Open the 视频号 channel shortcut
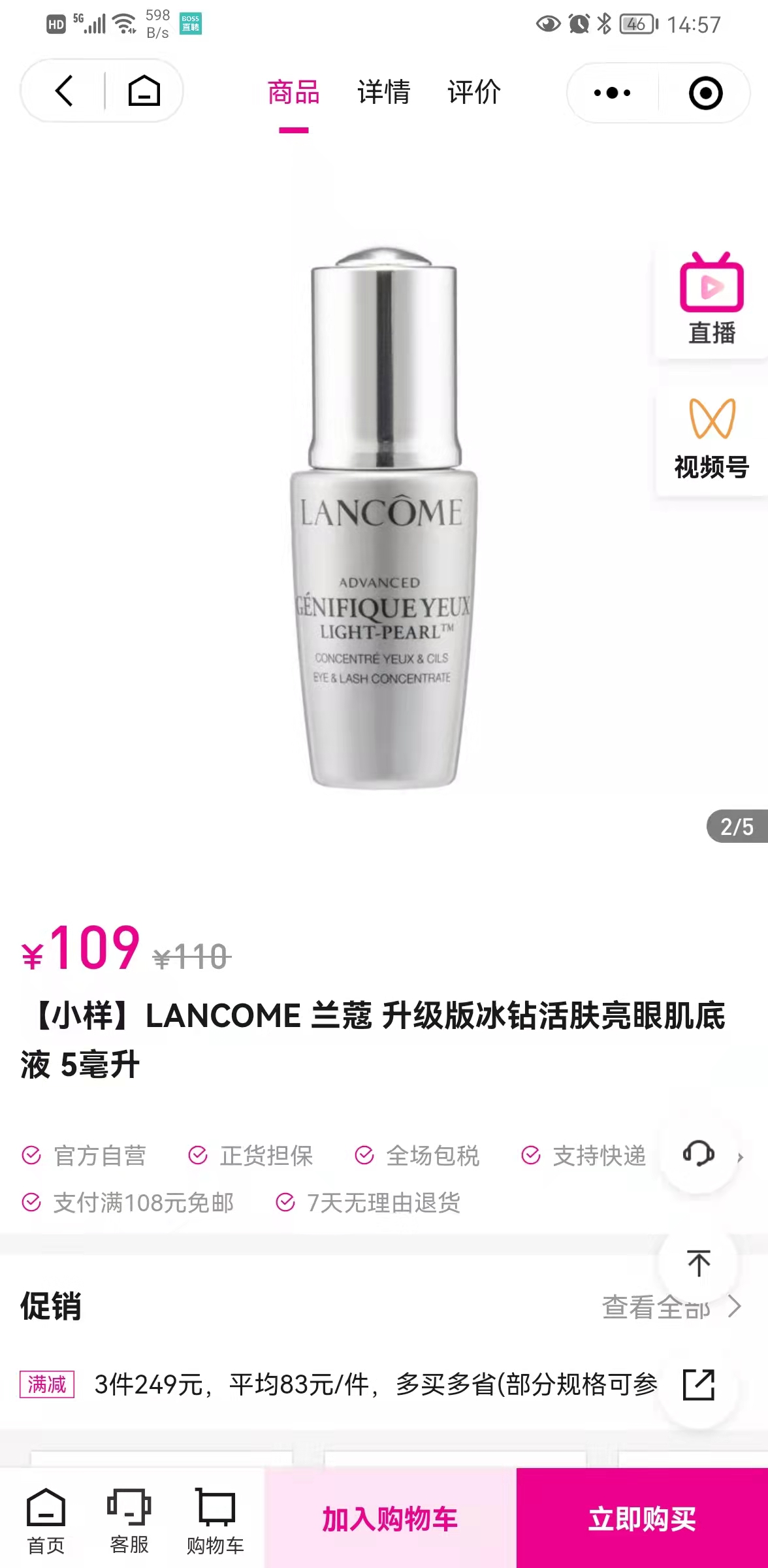Image resolution: width=768 pixels, height=1568 pixels. coord(711,439)
